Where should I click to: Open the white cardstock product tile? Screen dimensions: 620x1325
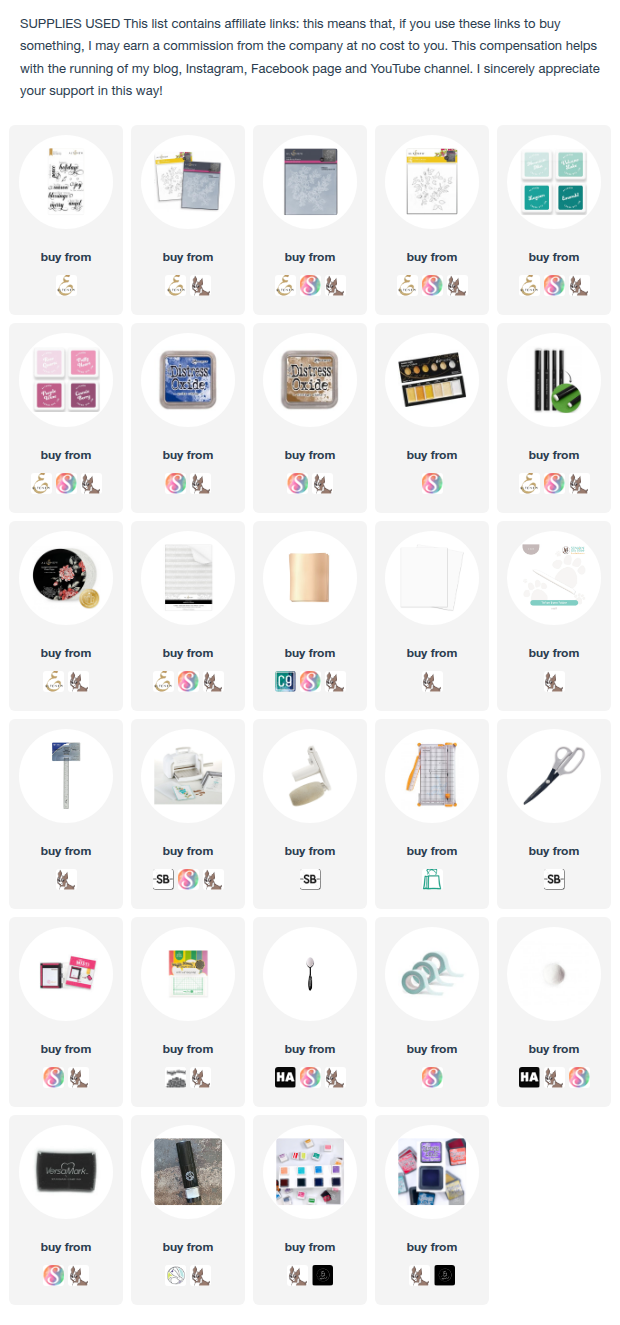431,577
